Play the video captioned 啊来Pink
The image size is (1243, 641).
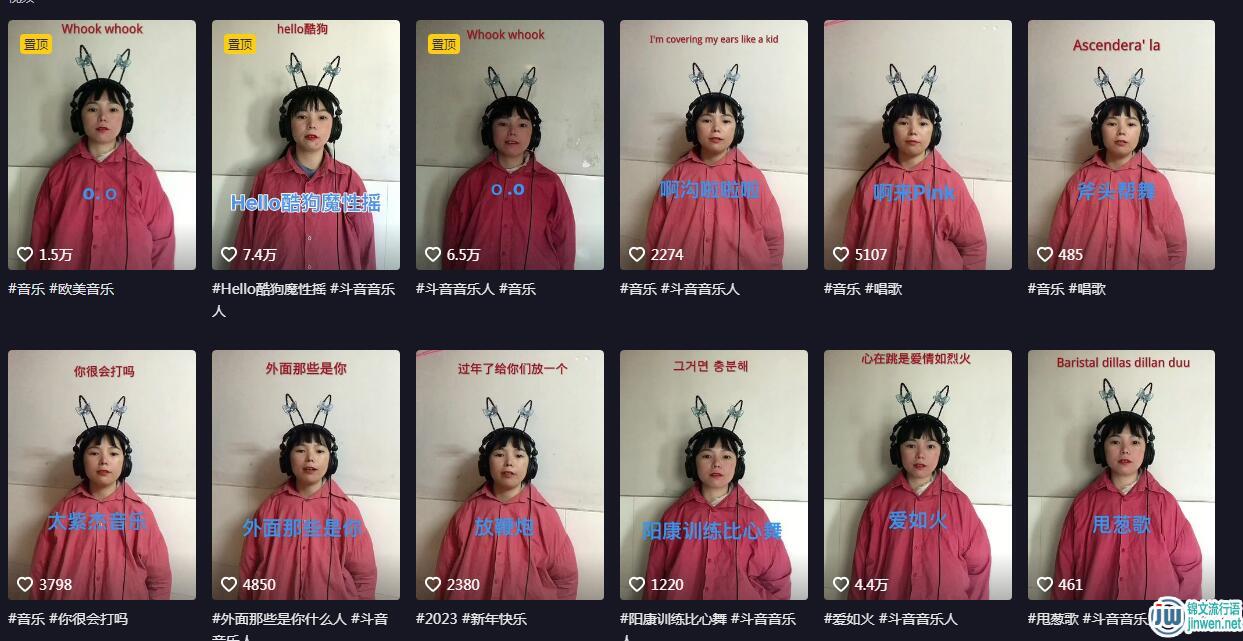click(917, 145)
